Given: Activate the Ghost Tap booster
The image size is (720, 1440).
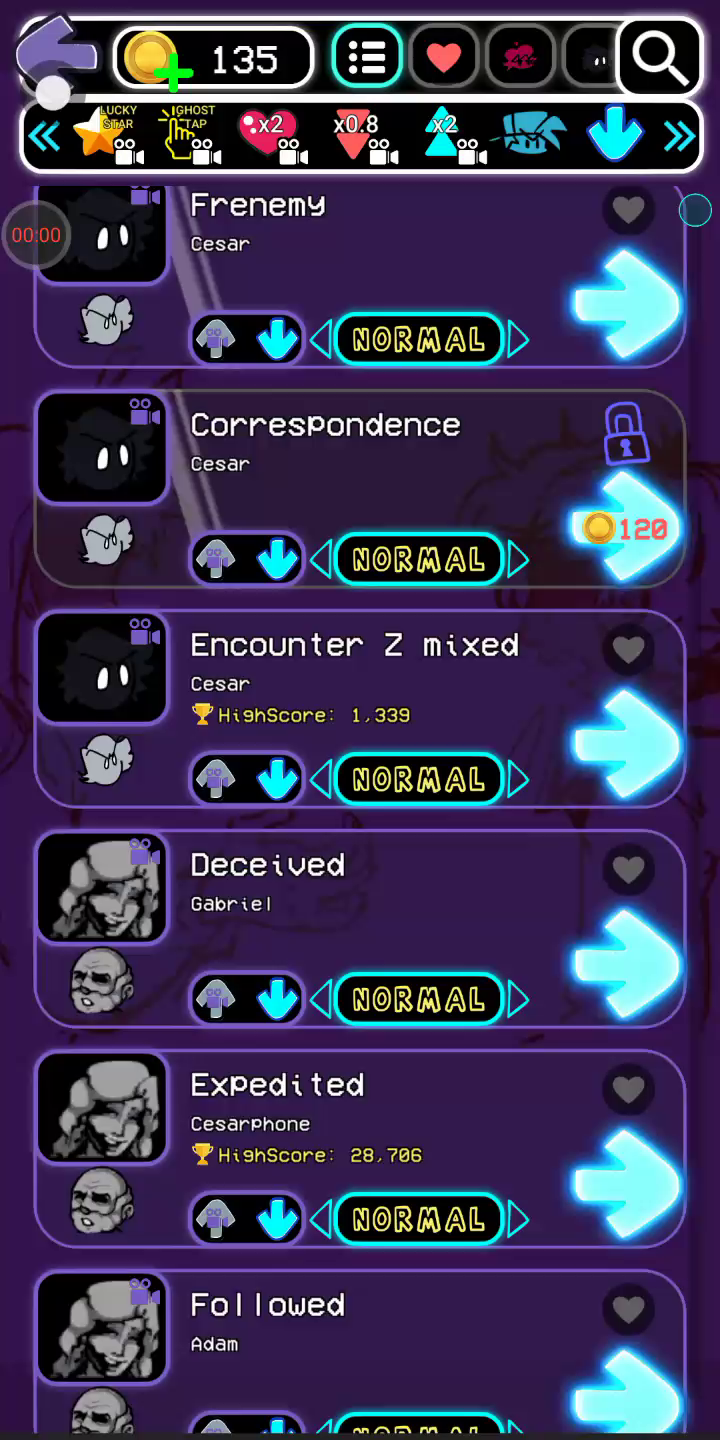Looking at the screenshot, I should coord(190,136).
